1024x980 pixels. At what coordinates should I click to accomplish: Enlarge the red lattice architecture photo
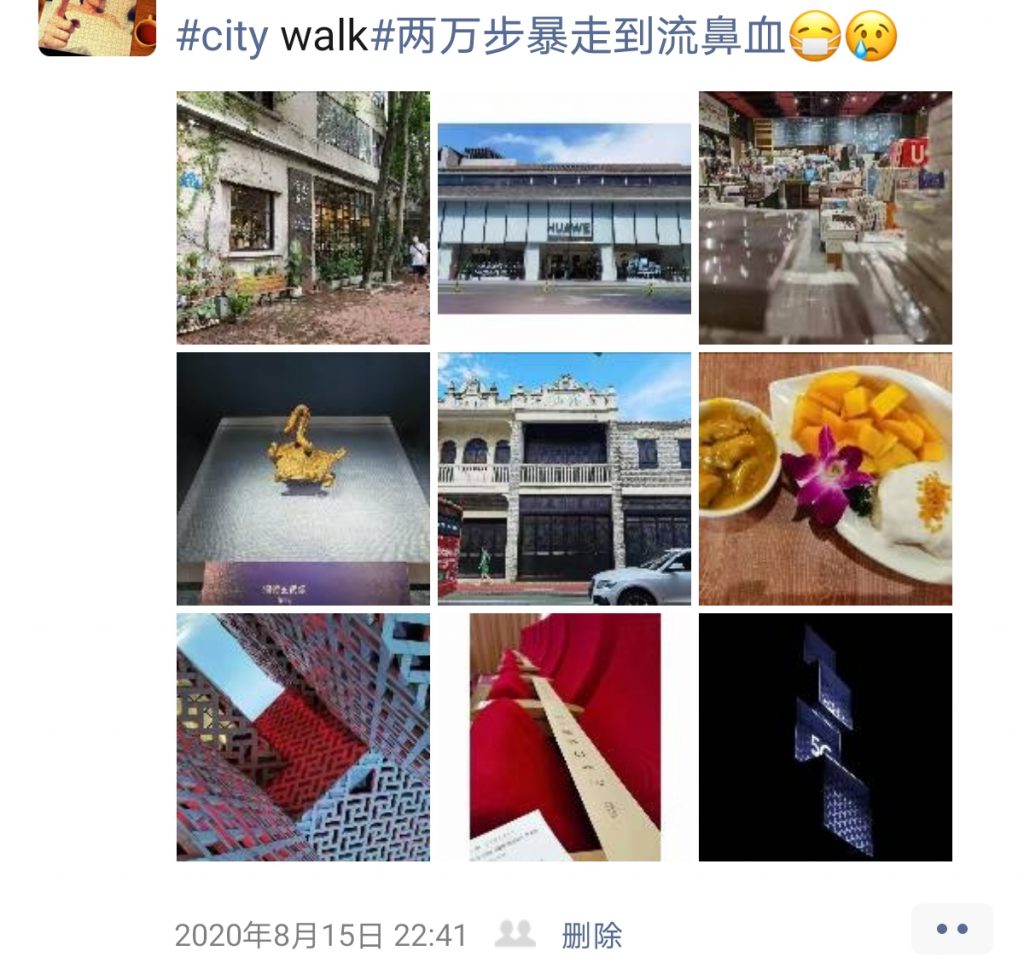303,737
